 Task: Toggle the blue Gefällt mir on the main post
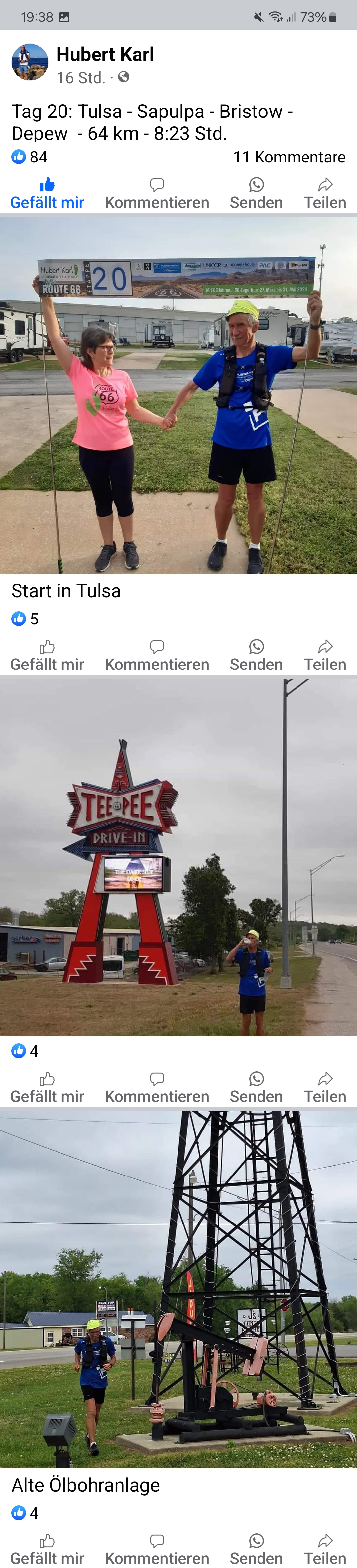coord(47,194)
